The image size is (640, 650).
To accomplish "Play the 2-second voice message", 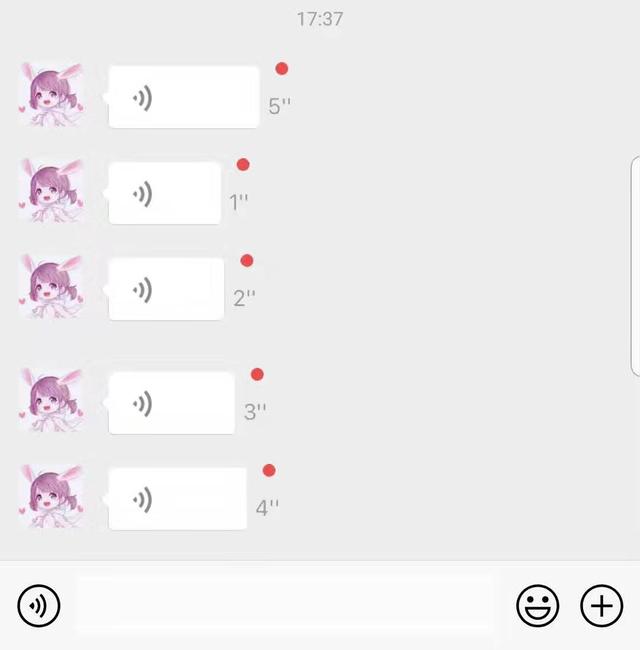I will tap(166, 289).
